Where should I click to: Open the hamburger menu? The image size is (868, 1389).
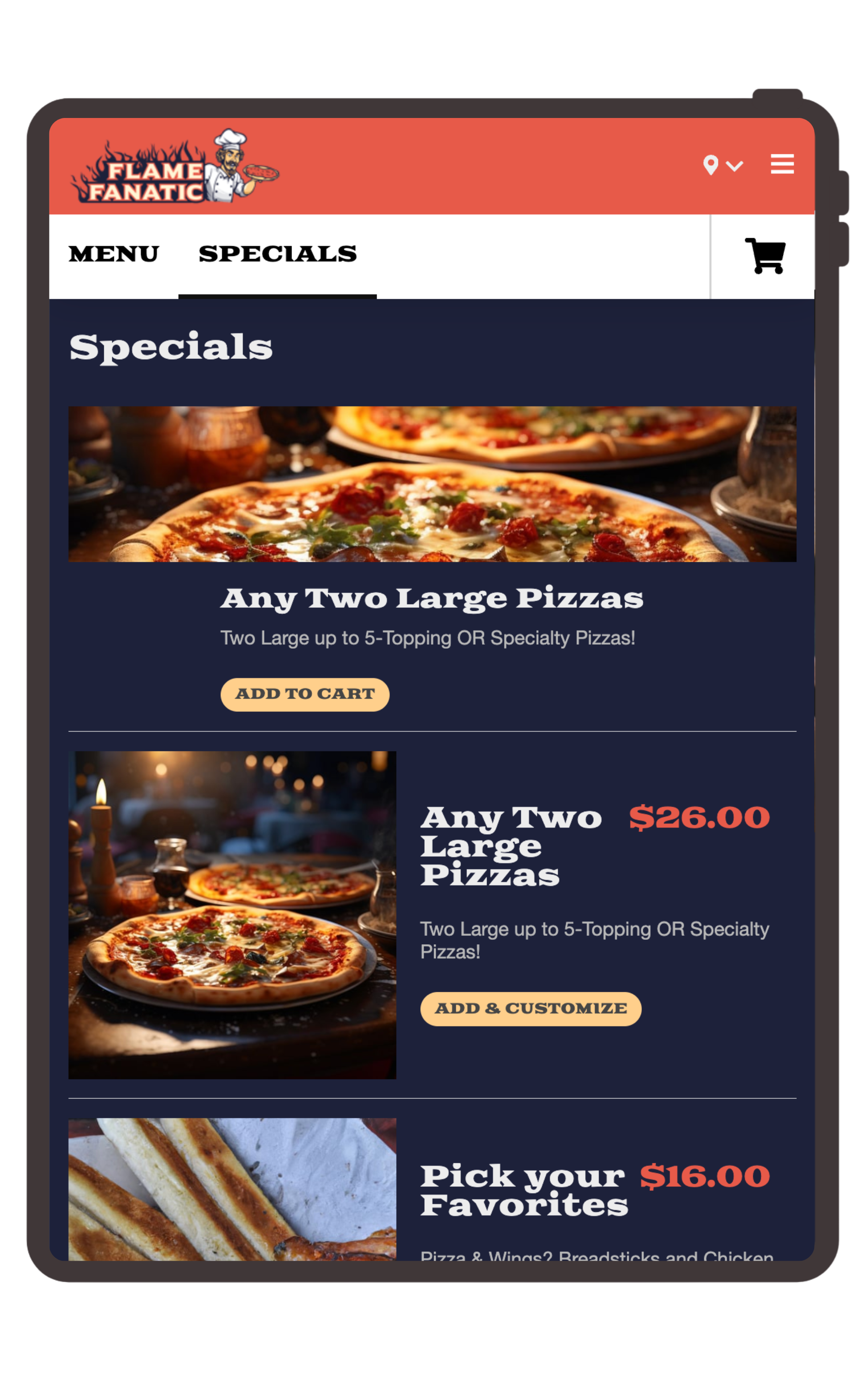pyautogui.click(x=782, y=164)
